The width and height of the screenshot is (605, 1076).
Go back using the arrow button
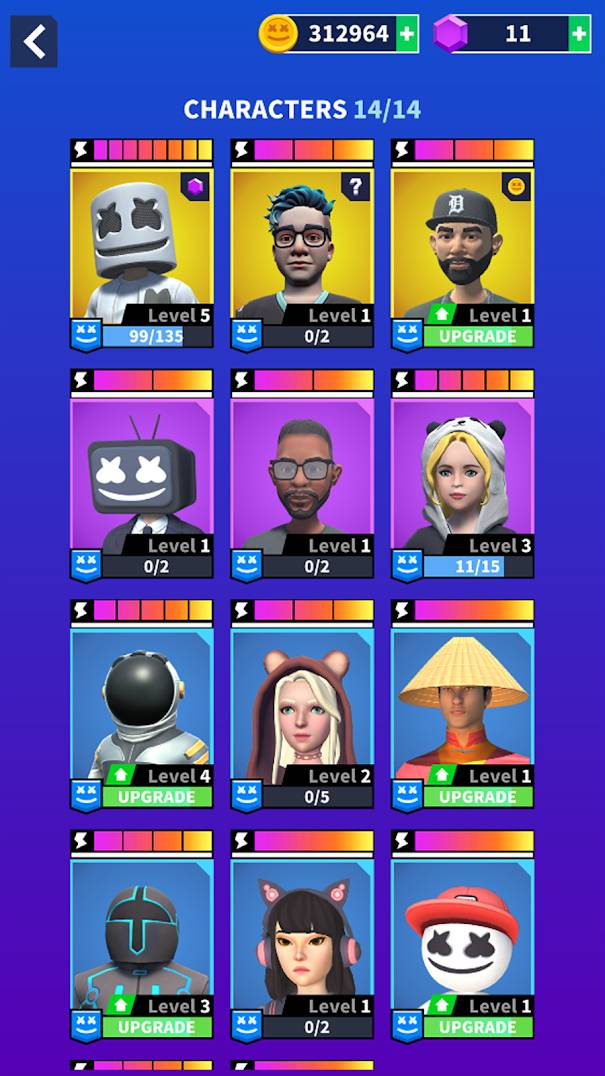[x=34, y=42]
